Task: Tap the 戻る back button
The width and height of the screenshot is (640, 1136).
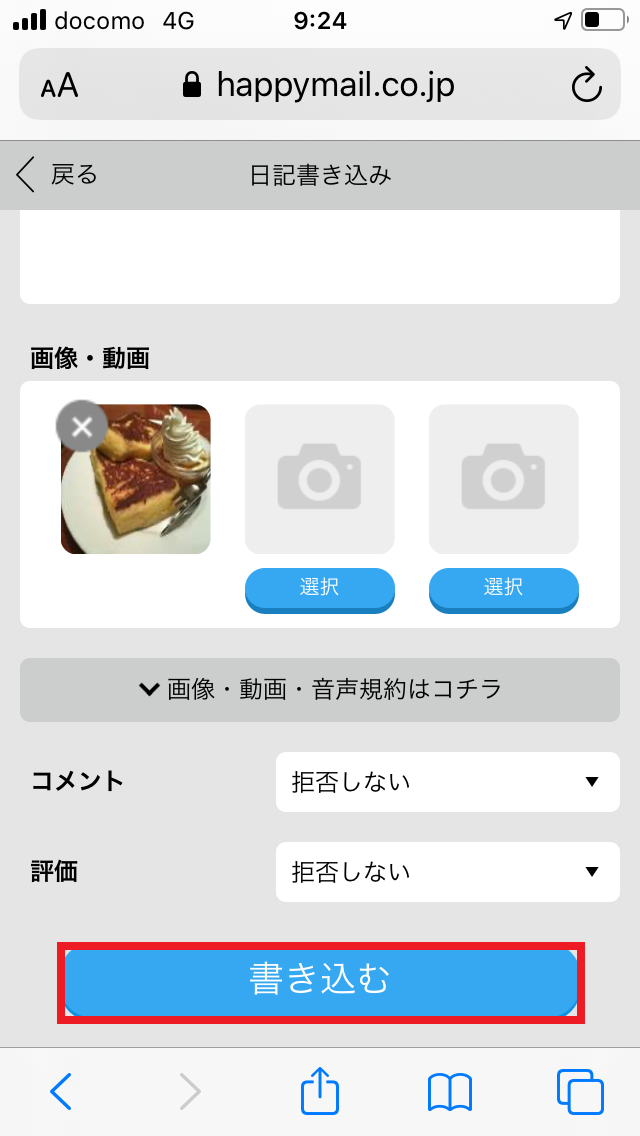Action: 58,176
